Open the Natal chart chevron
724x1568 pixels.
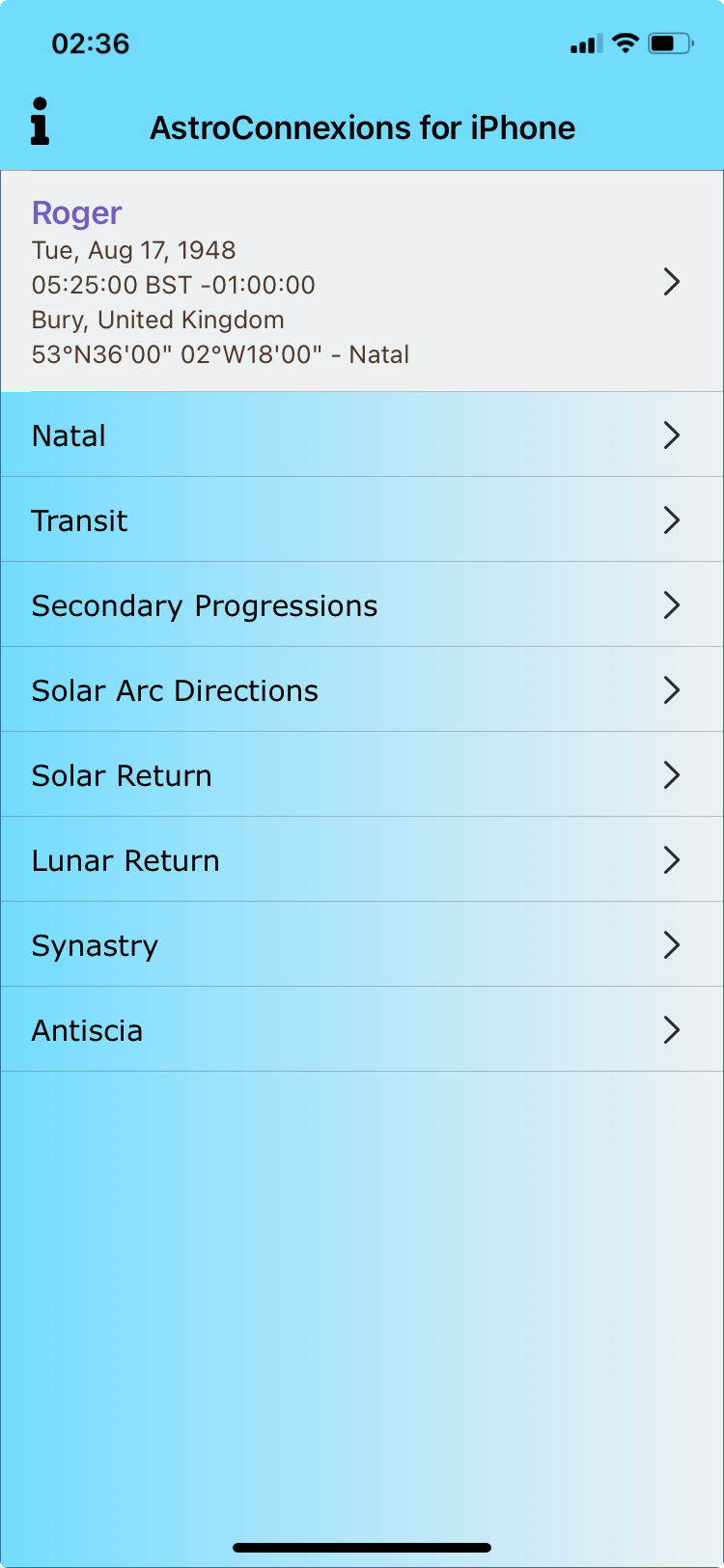click(x=672, y=435)
